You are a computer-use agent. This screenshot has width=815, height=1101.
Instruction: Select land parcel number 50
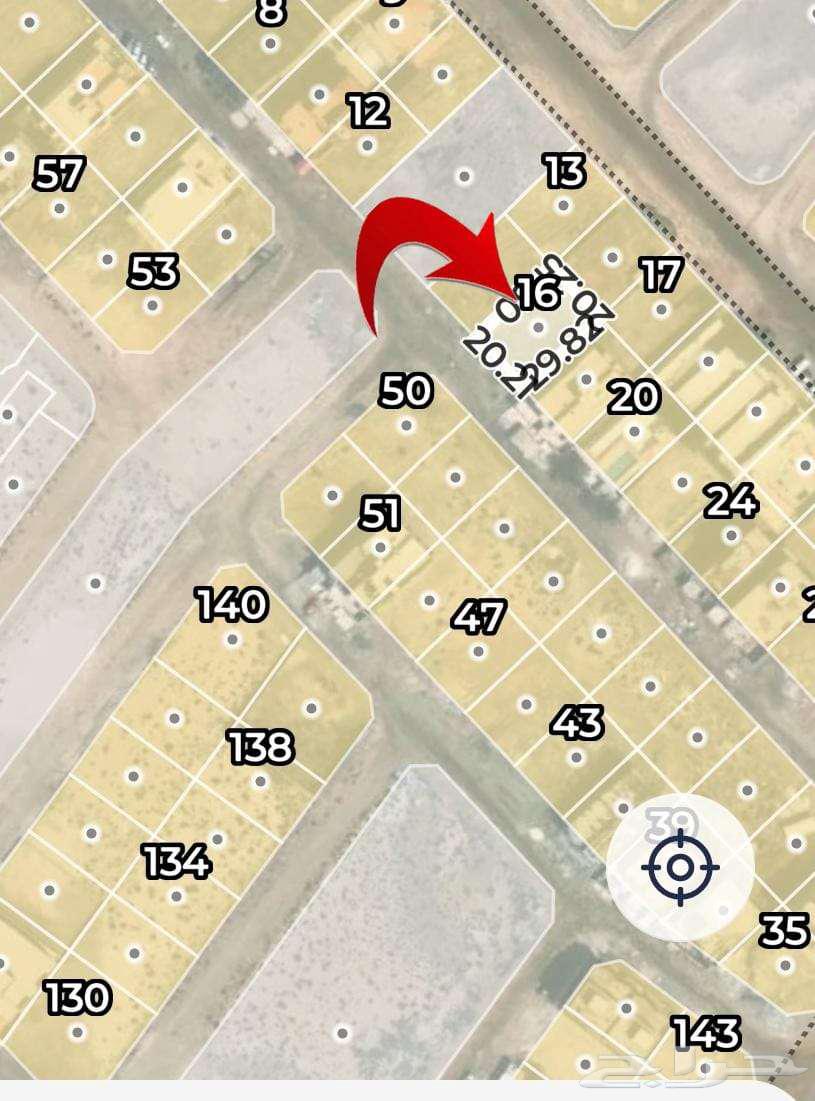(x=405, y=391)
